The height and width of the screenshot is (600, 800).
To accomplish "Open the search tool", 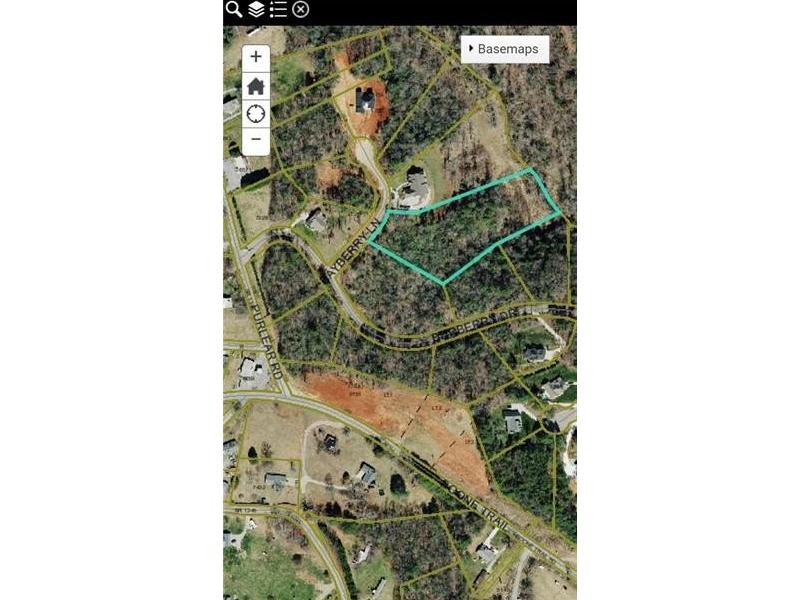I will [233, 10].
